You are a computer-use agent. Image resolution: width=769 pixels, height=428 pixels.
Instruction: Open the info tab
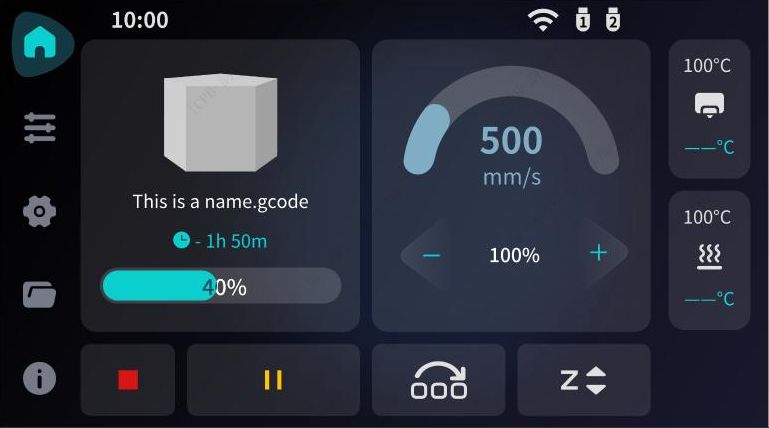[x=40, y=379]
